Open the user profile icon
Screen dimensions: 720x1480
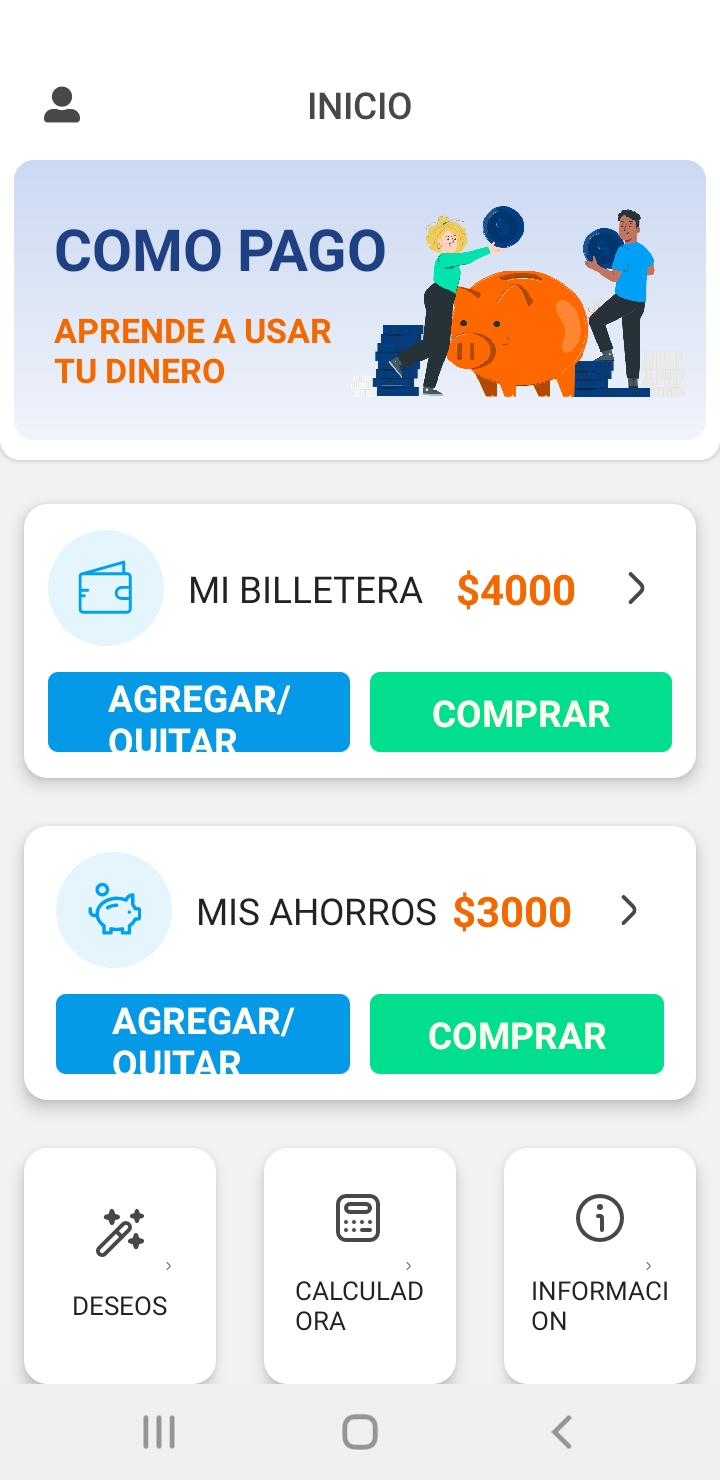[62, 106]
